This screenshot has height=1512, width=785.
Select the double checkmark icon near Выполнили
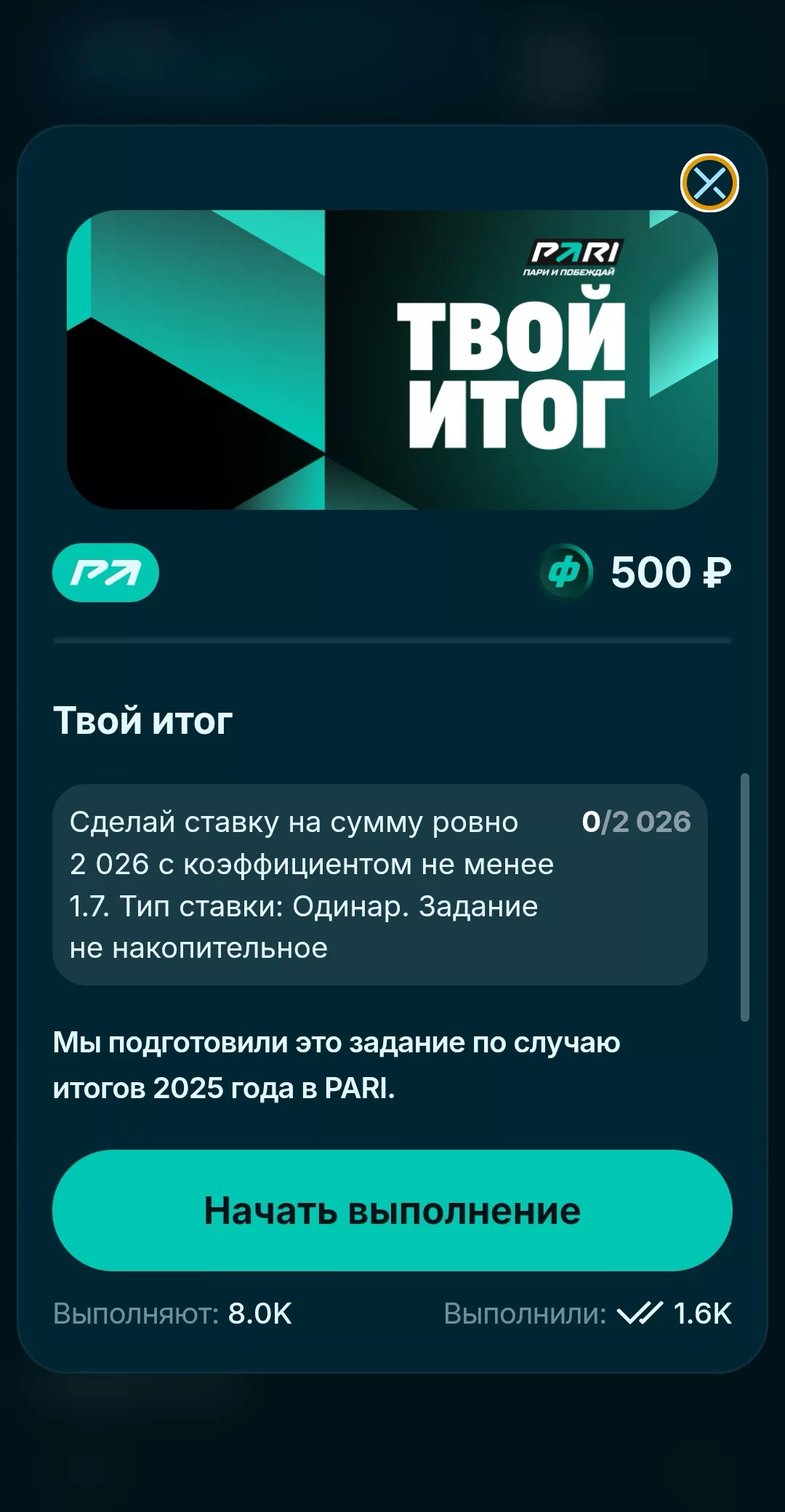[640, 1312]
